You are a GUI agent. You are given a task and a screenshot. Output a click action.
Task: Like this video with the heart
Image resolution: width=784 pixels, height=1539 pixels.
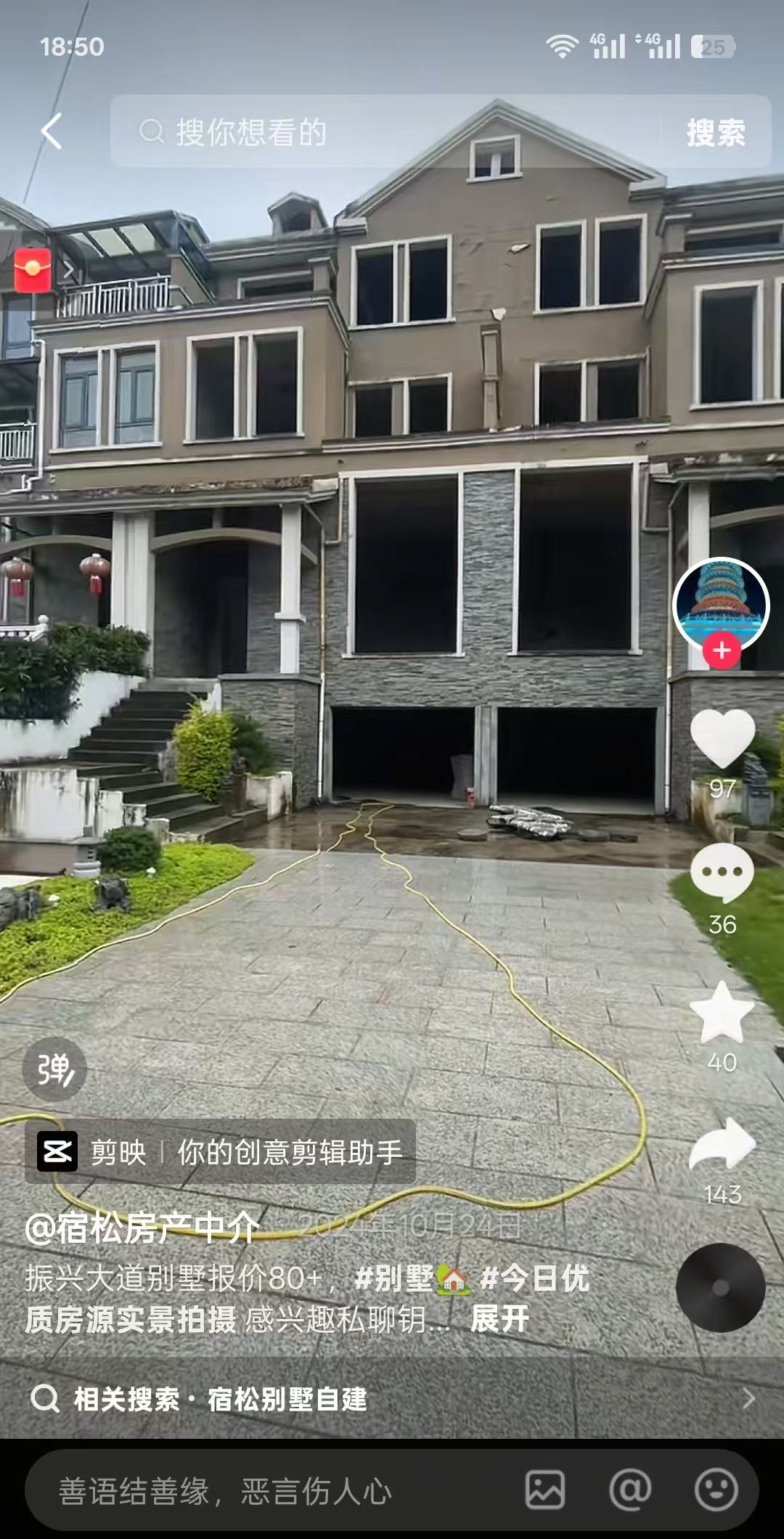click(x=722, y=738)
